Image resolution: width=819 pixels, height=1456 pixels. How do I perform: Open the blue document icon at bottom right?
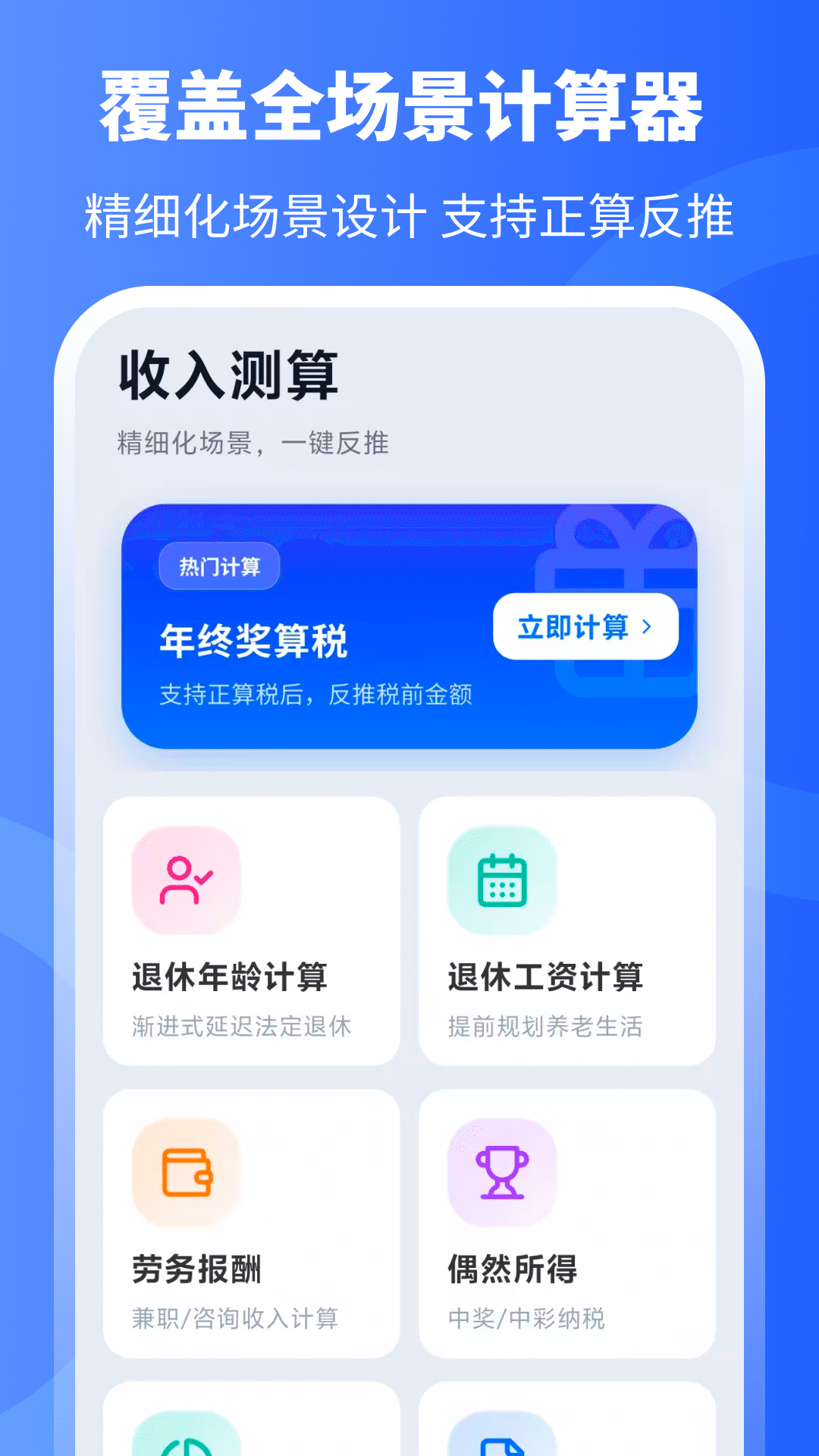[x=501, y=1441]
